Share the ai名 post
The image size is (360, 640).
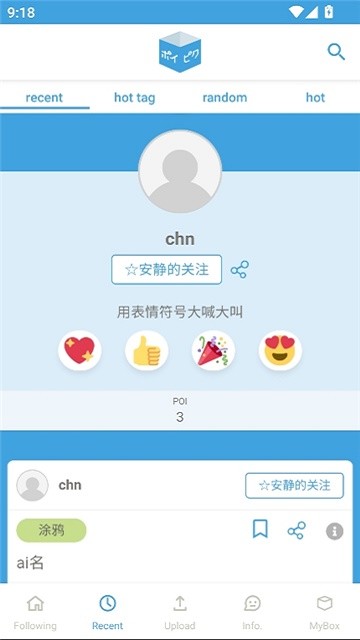(x=296, y=531)
